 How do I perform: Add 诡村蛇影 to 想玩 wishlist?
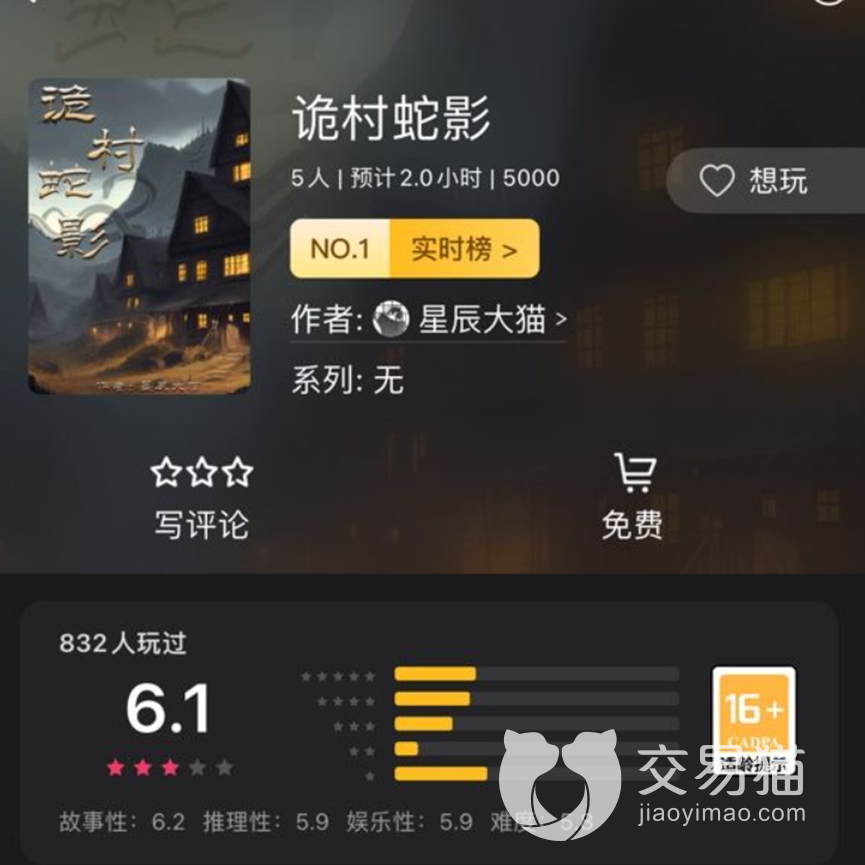point(758,181)
